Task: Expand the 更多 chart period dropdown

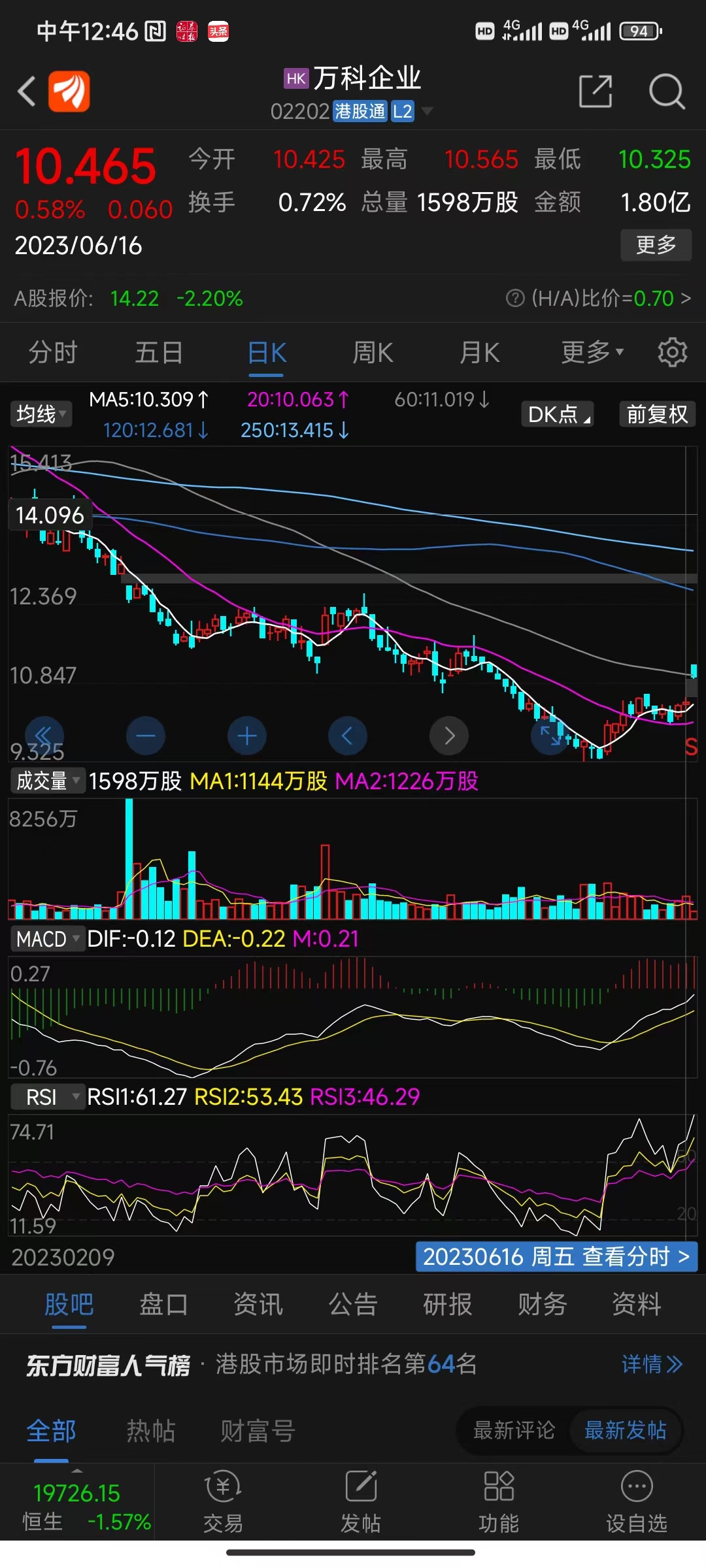Action: pos(592,353)
